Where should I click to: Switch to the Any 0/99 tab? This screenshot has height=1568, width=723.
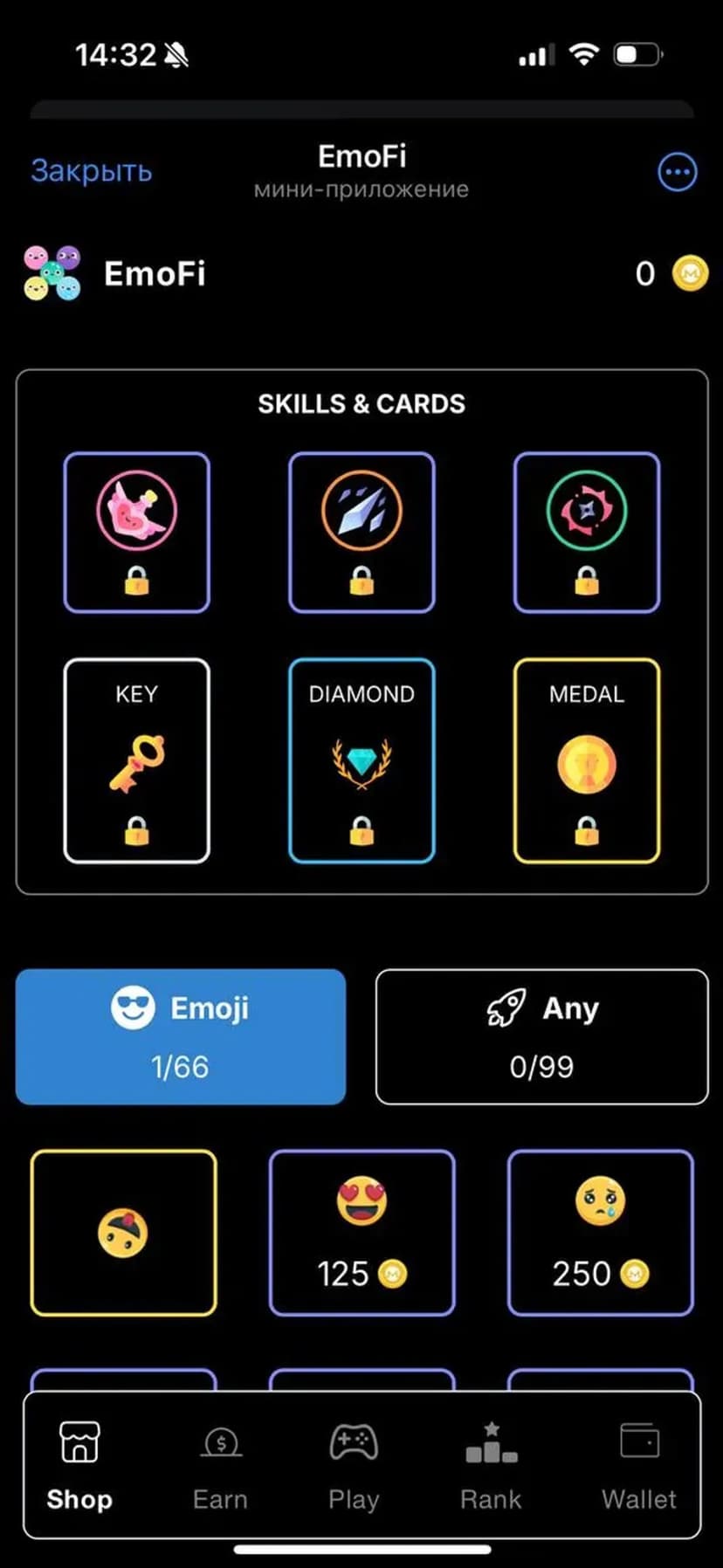541,1036
